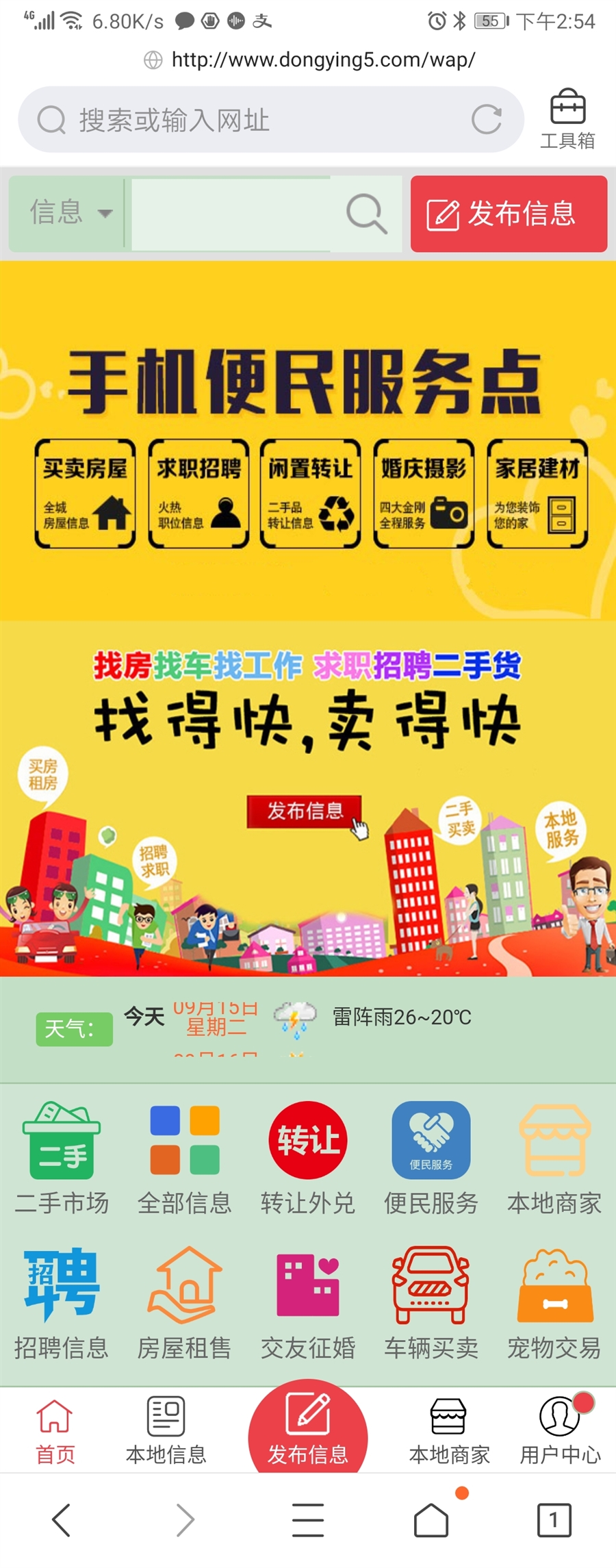Screen dimensions: 616x1568
Task: Open 全部信息 category
Action: (x=185, y=1159)
